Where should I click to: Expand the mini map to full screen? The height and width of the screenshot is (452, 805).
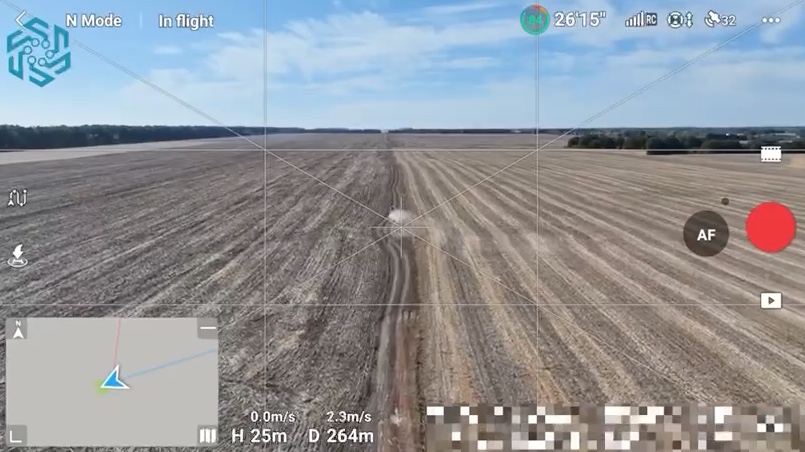point(17,434)
